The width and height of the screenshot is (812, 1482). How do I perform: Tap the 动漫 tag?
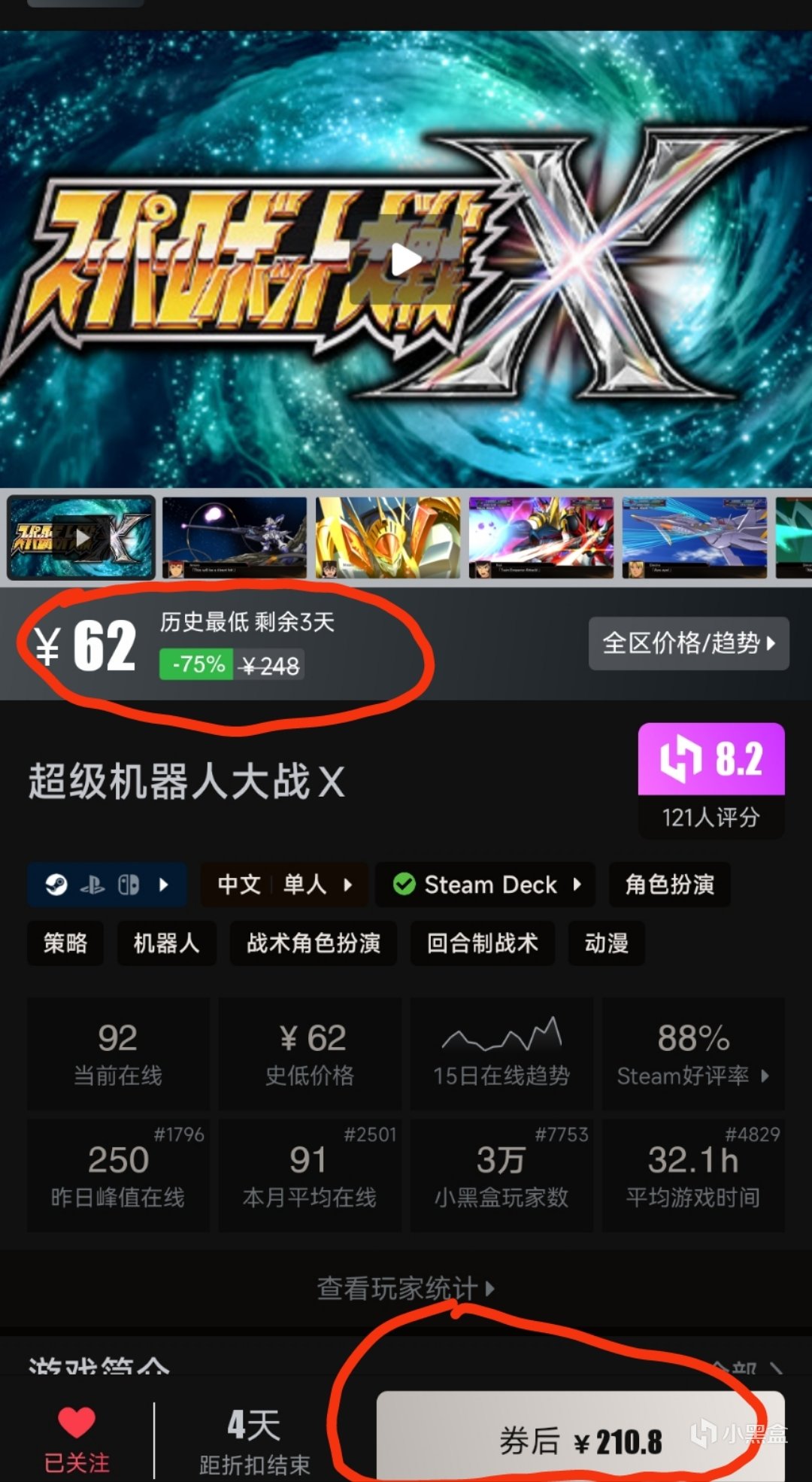(606, 943)
